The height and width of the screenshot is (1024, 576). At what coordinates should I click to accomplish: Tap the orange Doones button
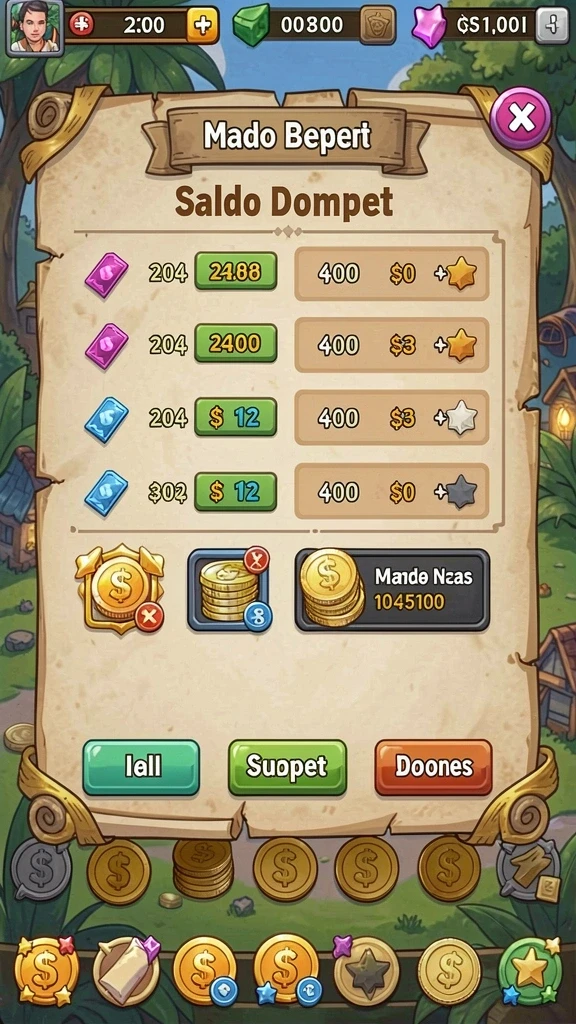tap(434, 767)
